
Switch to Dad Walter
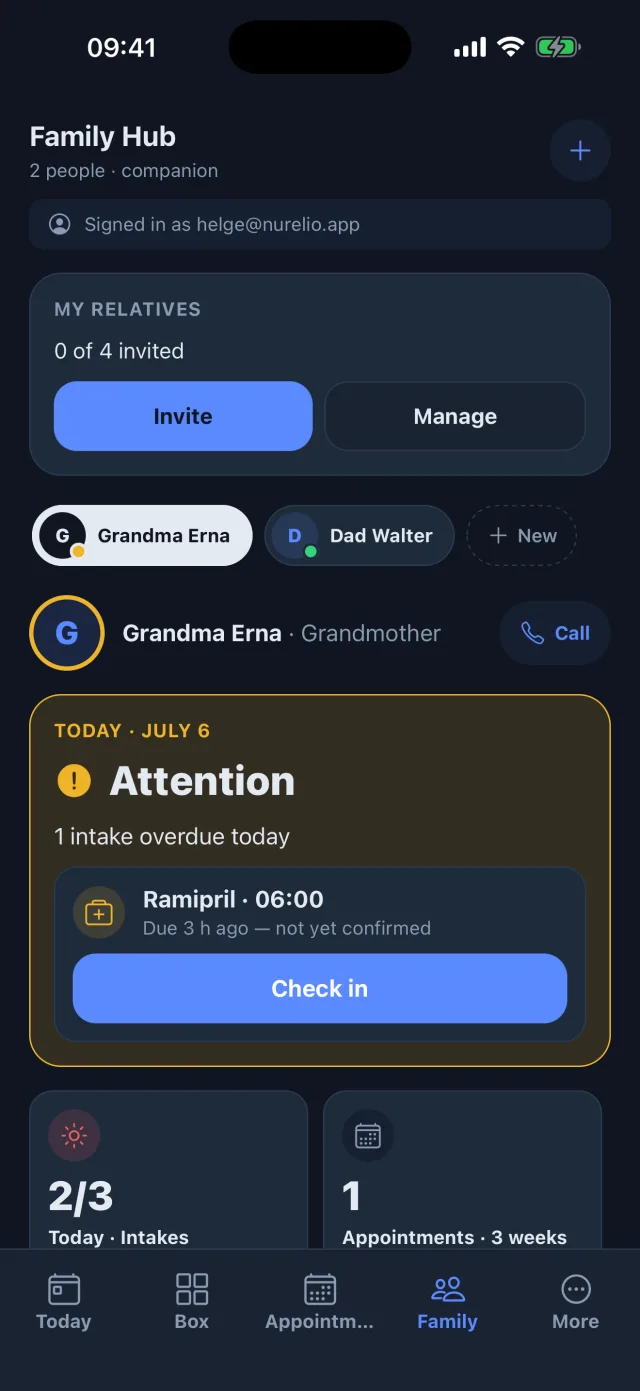click(359, 536)
